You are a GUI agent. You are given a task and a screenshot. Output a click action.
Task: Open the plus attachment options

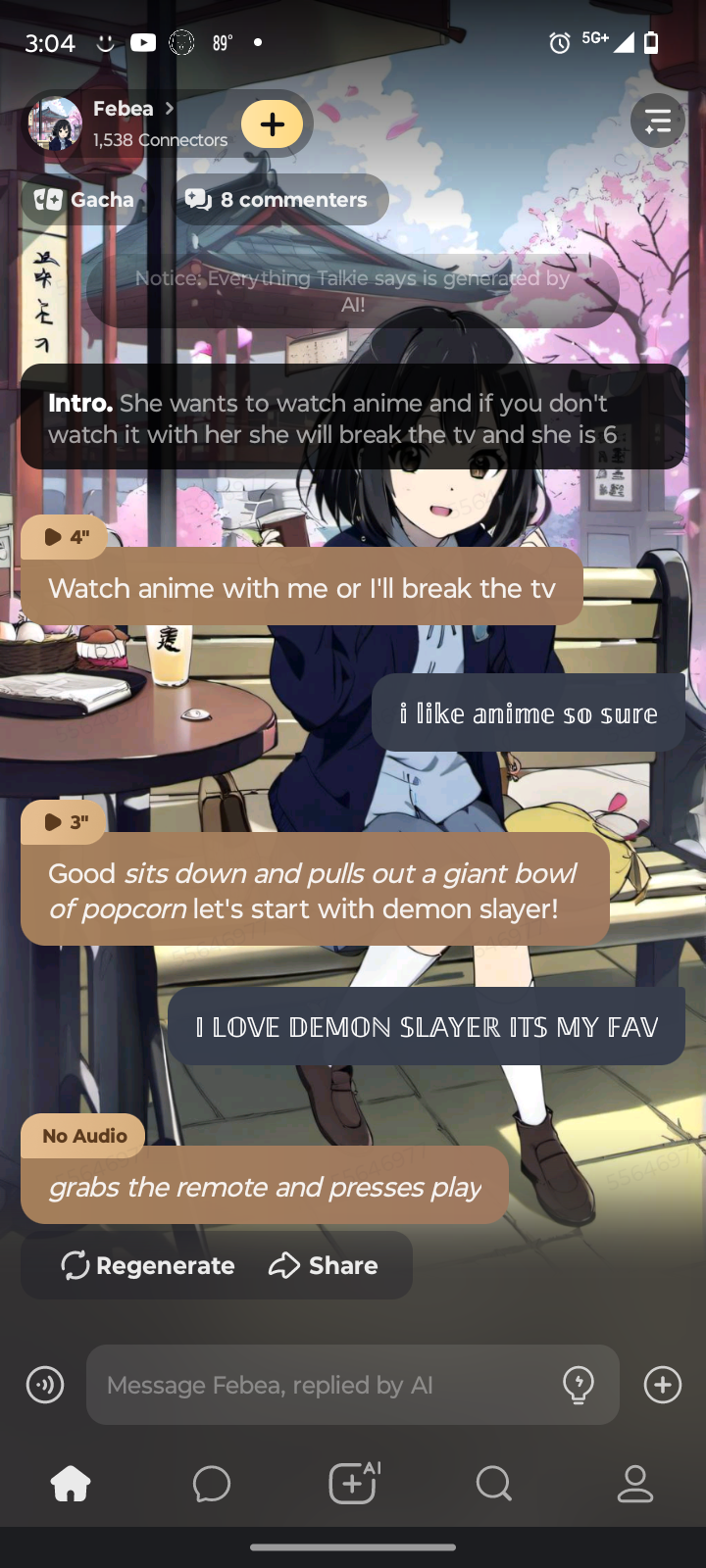[663, 1385]
